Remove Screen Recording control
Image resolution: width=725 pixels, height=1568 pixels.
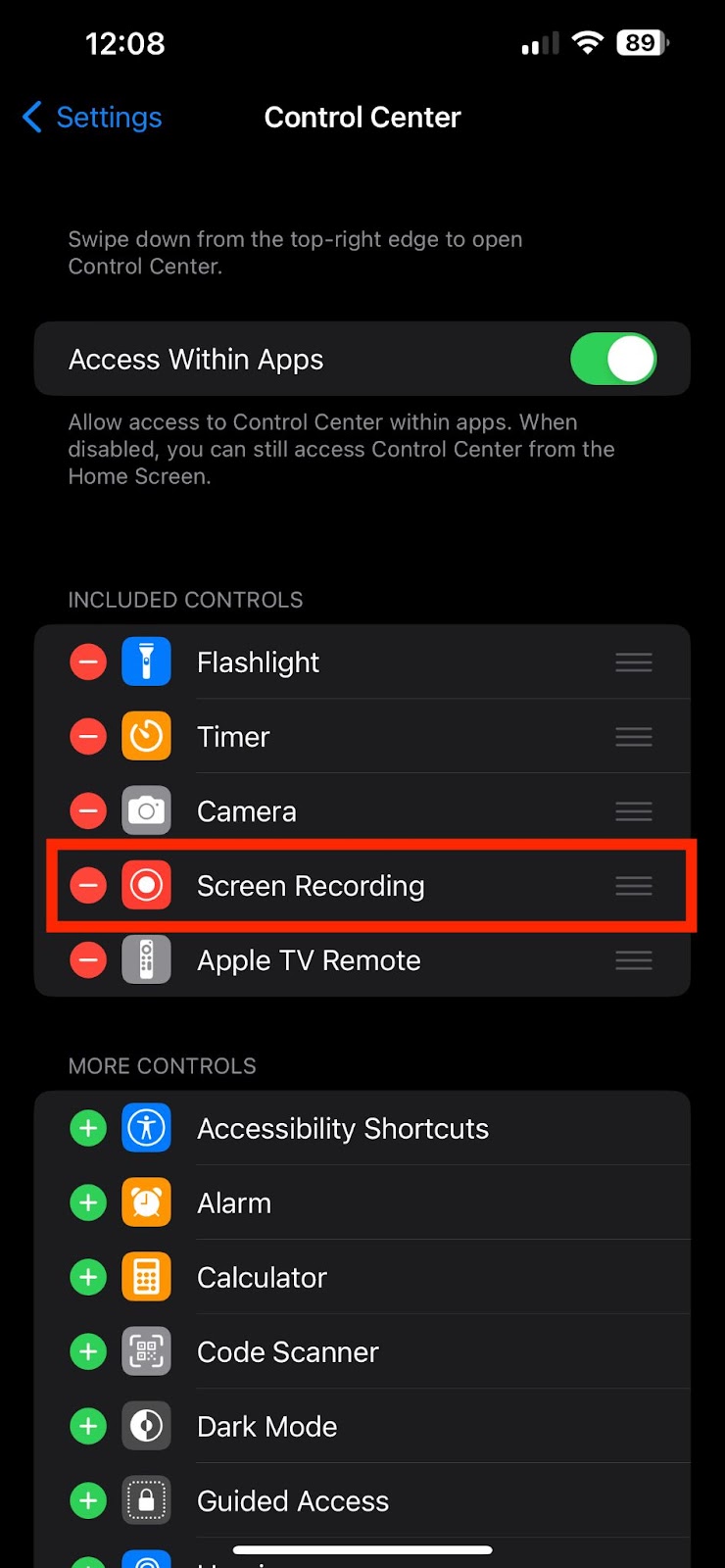pos(88,886)
